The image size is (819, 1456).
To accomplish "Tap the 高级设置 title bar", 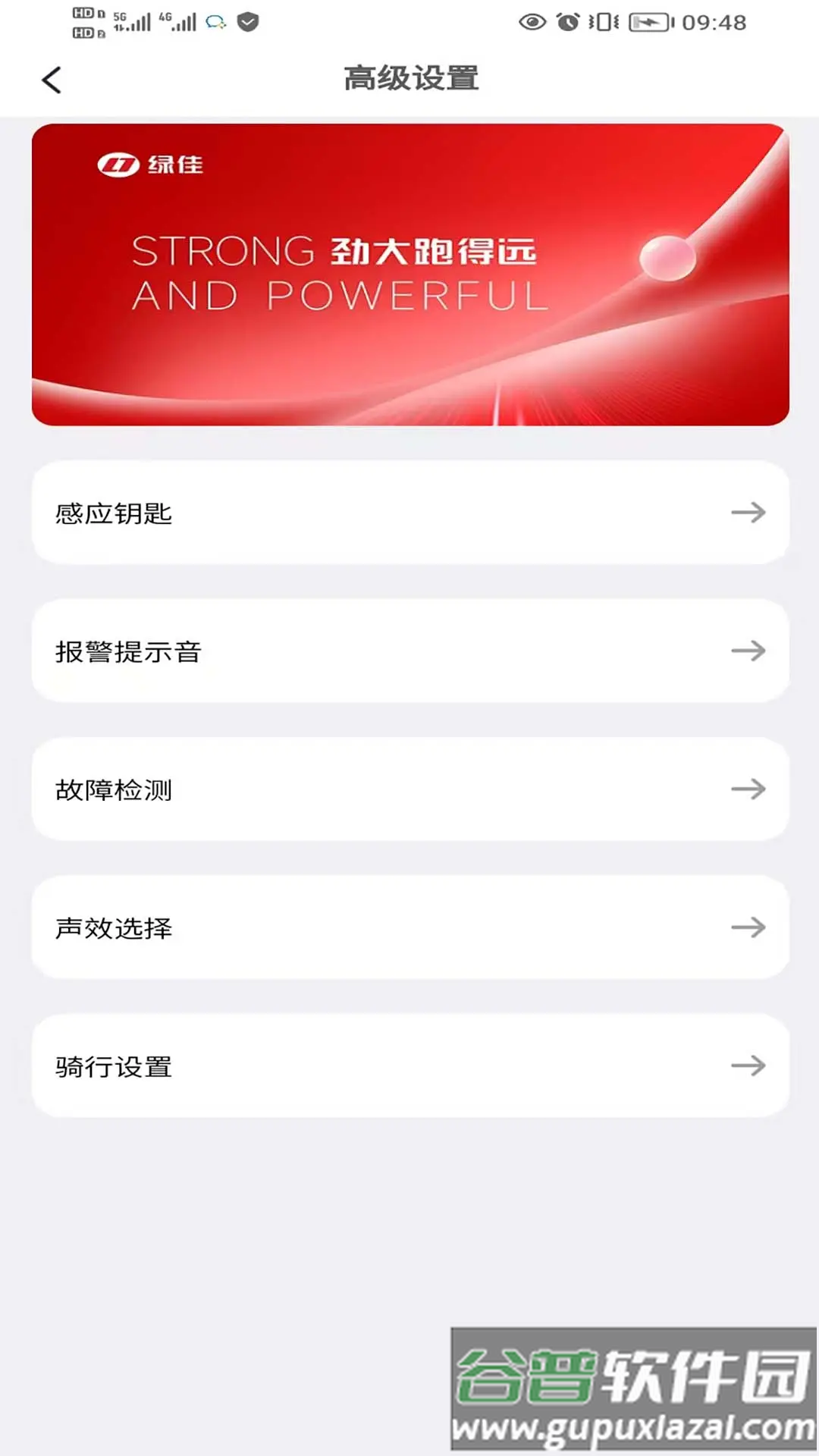I will pyautogui.click(x=412, y=77).
